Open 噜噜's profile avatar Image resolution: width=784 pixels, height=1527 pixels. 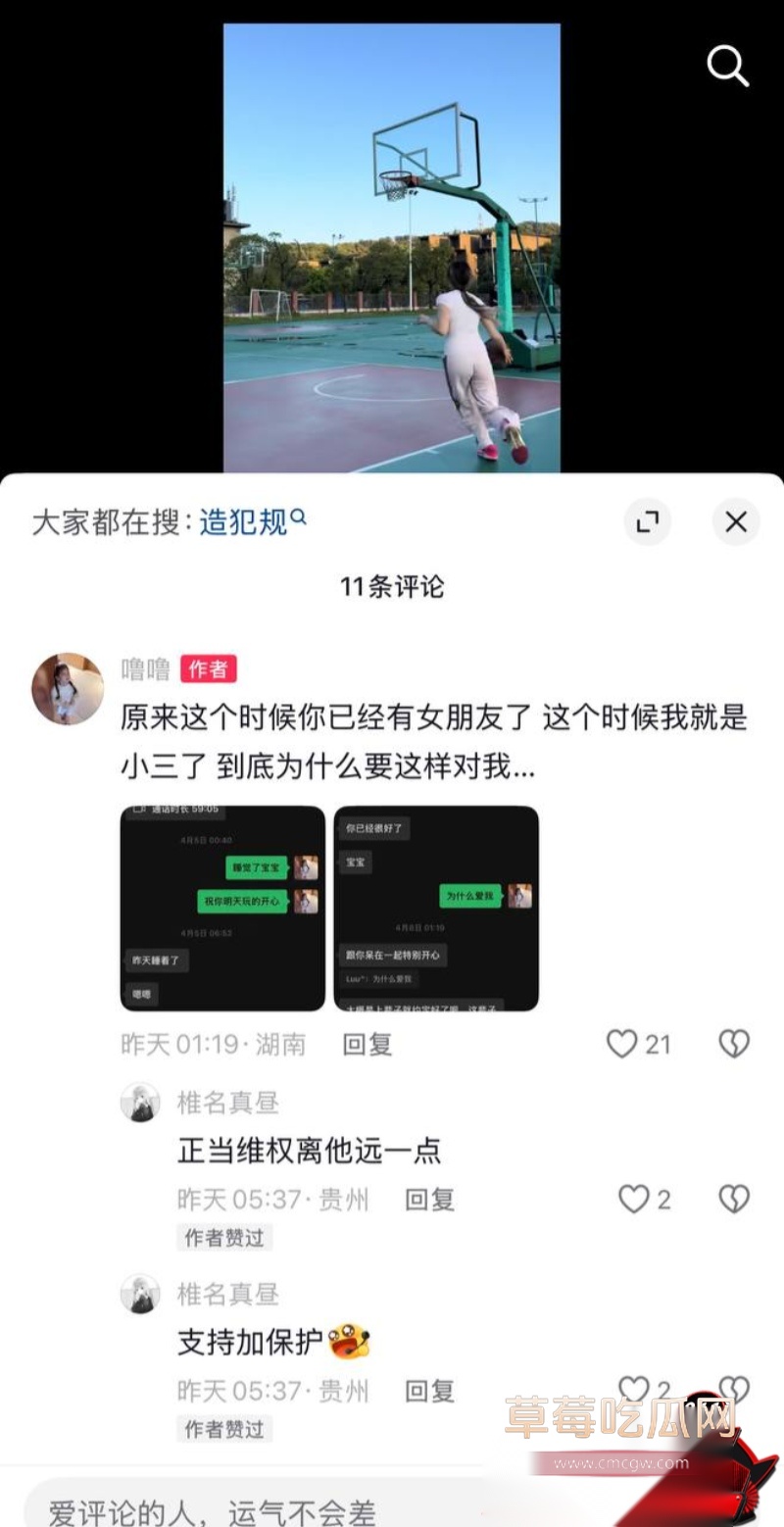[x=68, y=688]
